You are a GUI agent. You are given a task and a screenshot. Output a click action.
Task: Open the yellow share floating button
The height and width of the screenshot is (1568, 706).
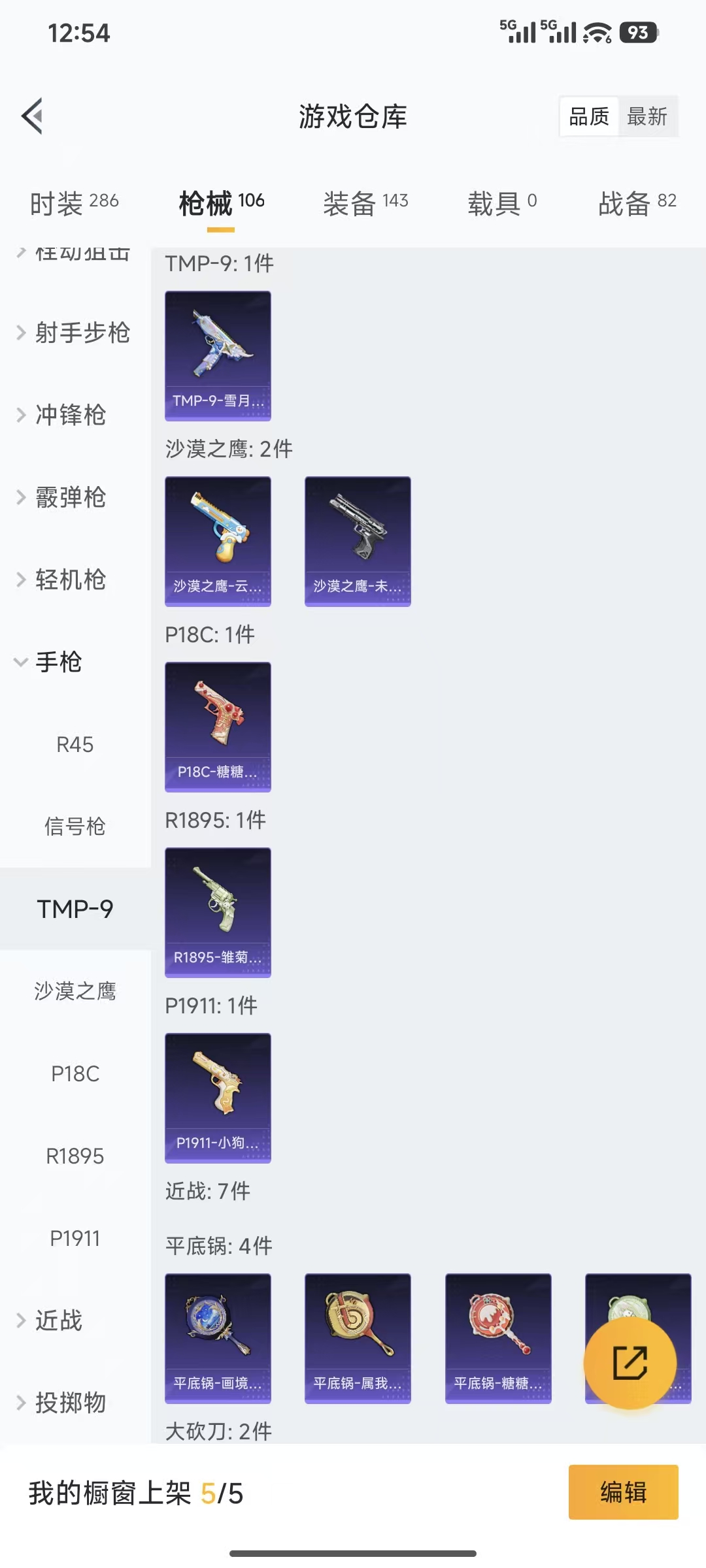coord(630,1362)
